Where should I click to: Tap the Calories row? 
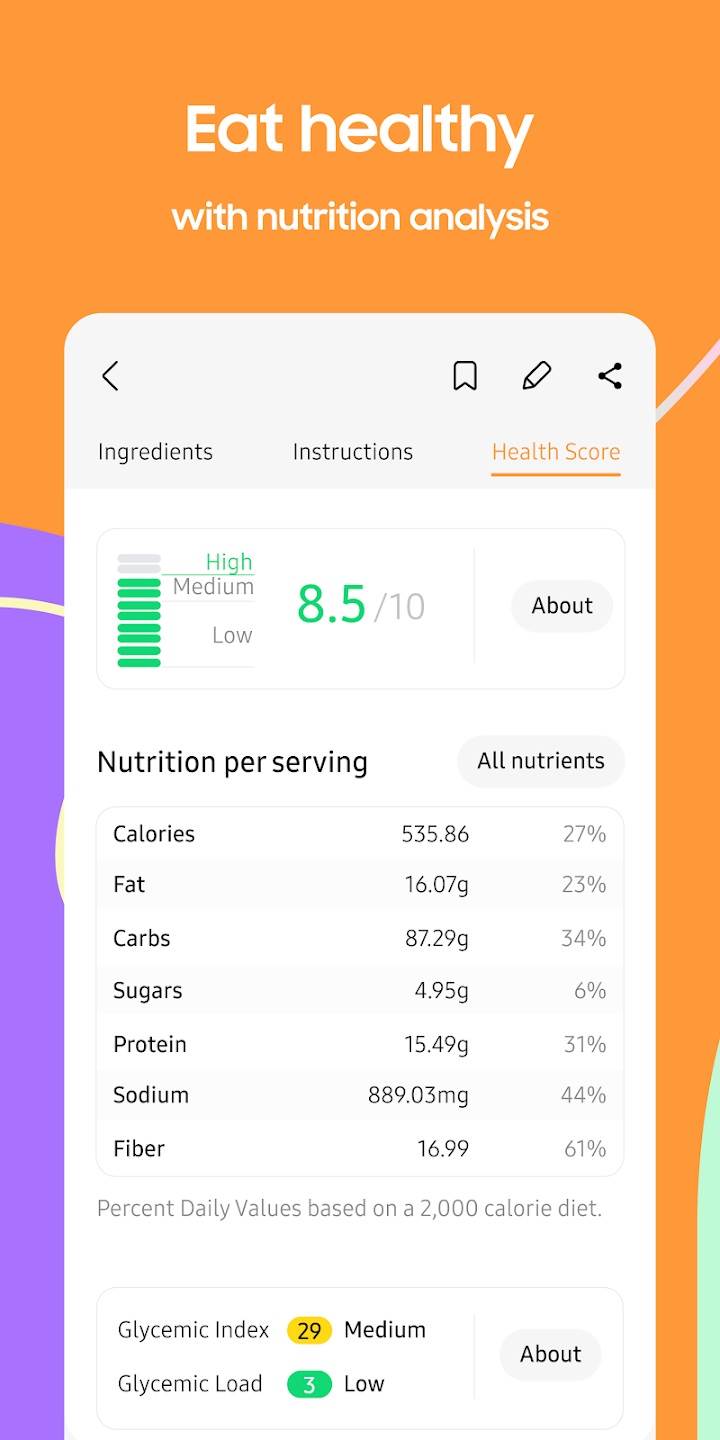point(360,834)
